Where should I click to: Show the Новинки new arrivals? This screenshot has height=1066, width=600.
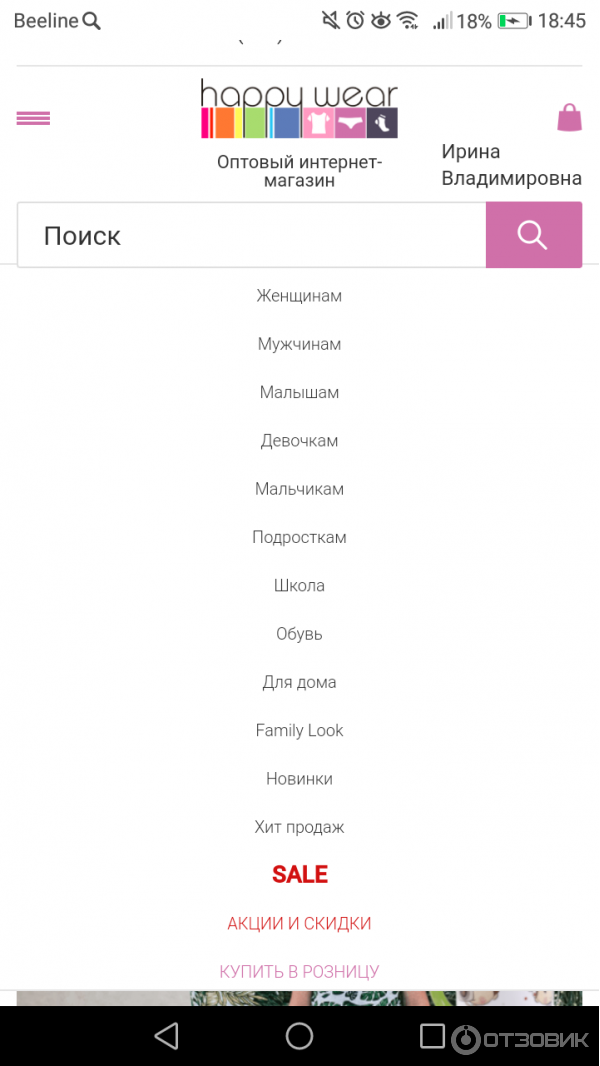point(299,779)
